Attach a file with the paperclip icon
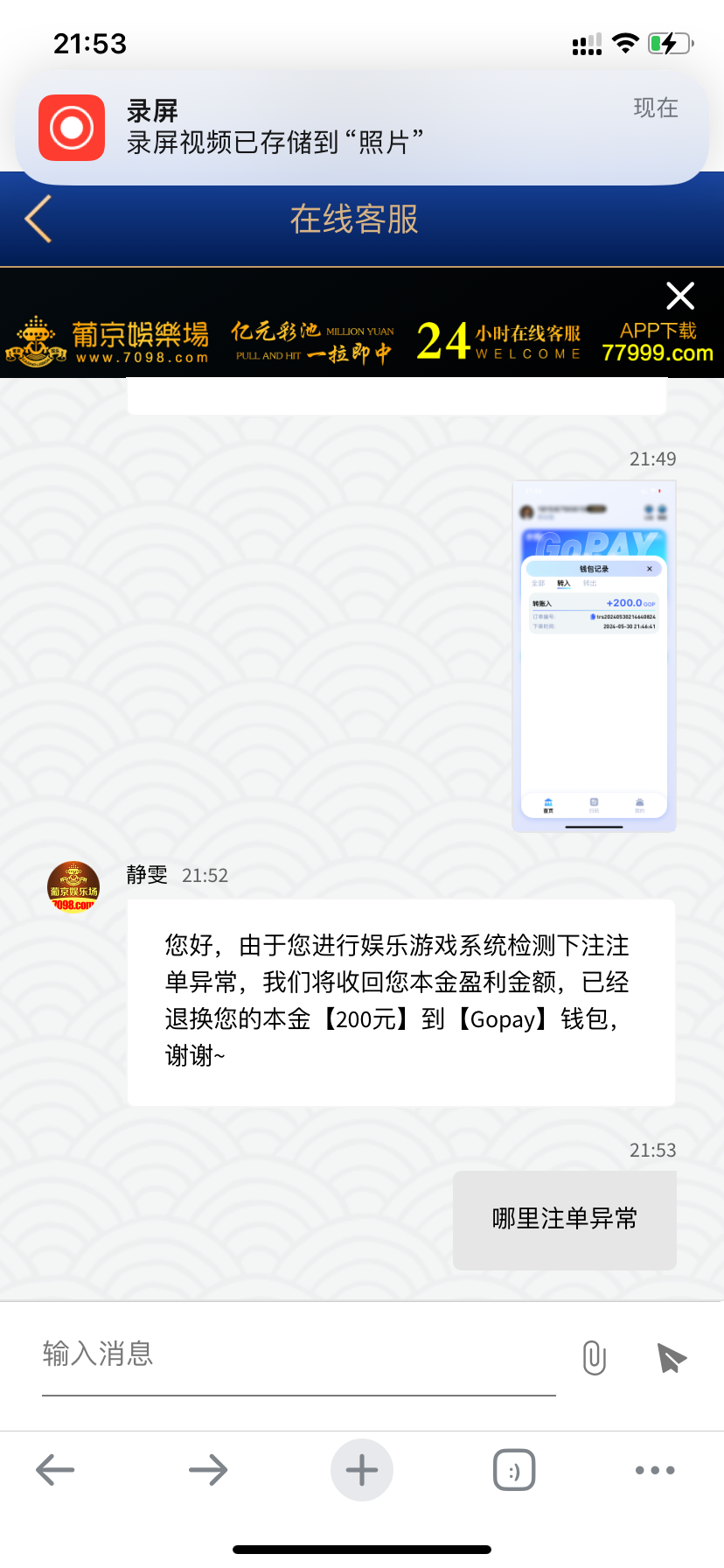Image resolution: width=724 pixels, height=1568 pixels. 595,1357
